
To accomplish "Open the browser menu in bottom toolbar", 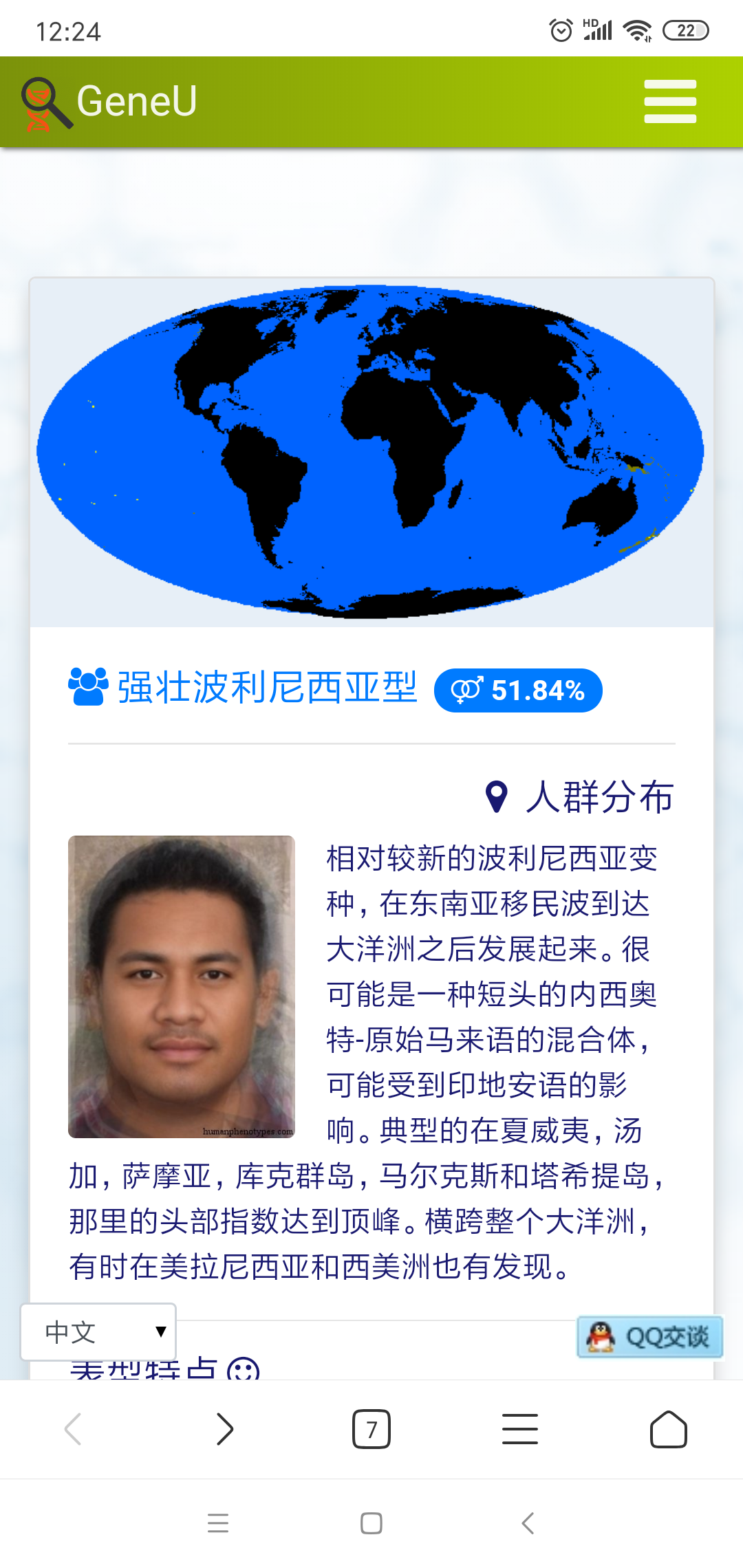I will (x=520, y=1430).
